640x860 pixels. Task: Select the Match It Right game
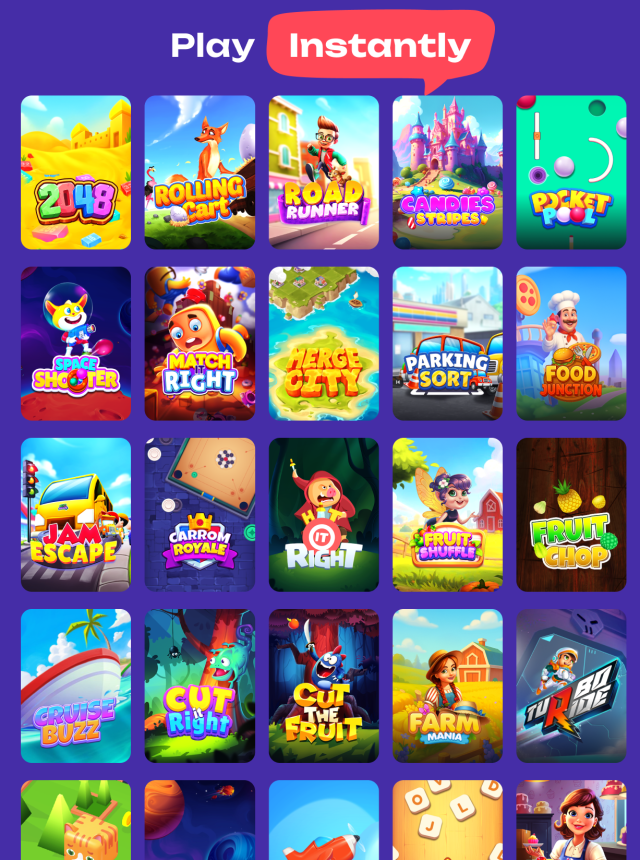coord(200,343)
